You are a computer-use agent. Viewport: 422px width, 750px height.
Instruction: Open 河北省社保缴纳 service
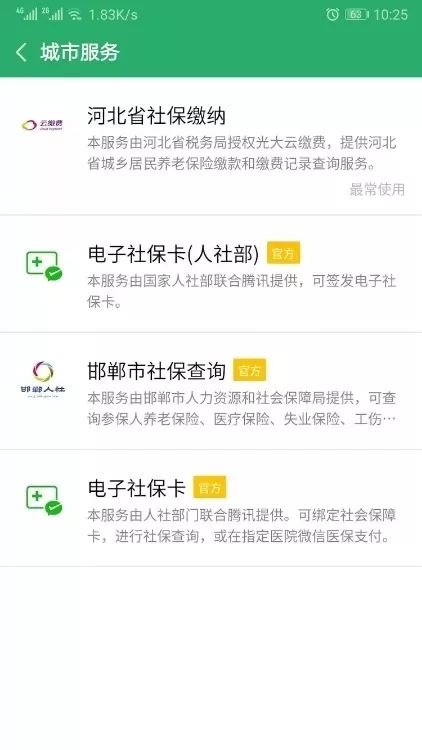tap(211, 146)
